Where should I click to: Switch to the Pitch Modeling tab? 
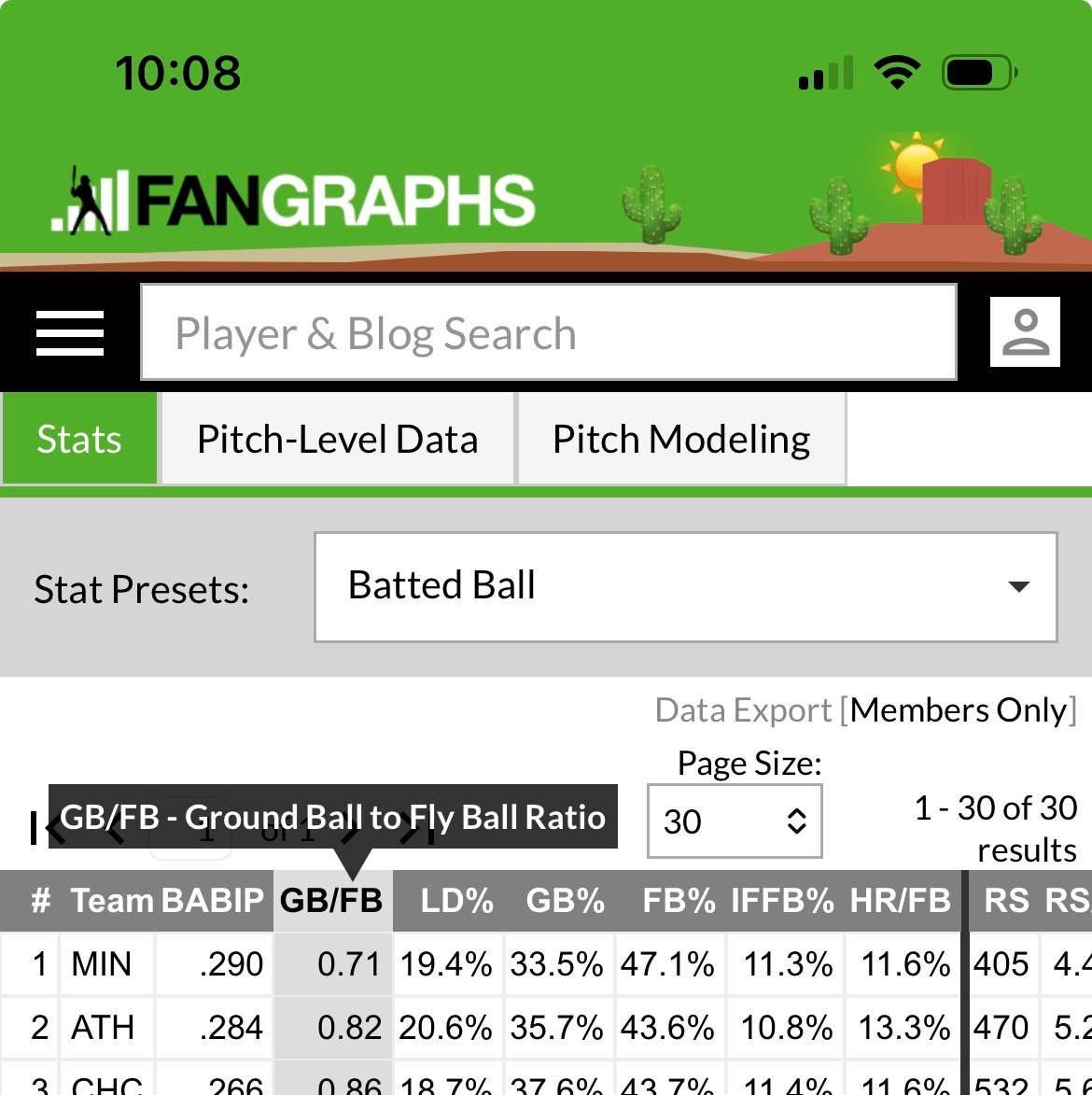681,439
